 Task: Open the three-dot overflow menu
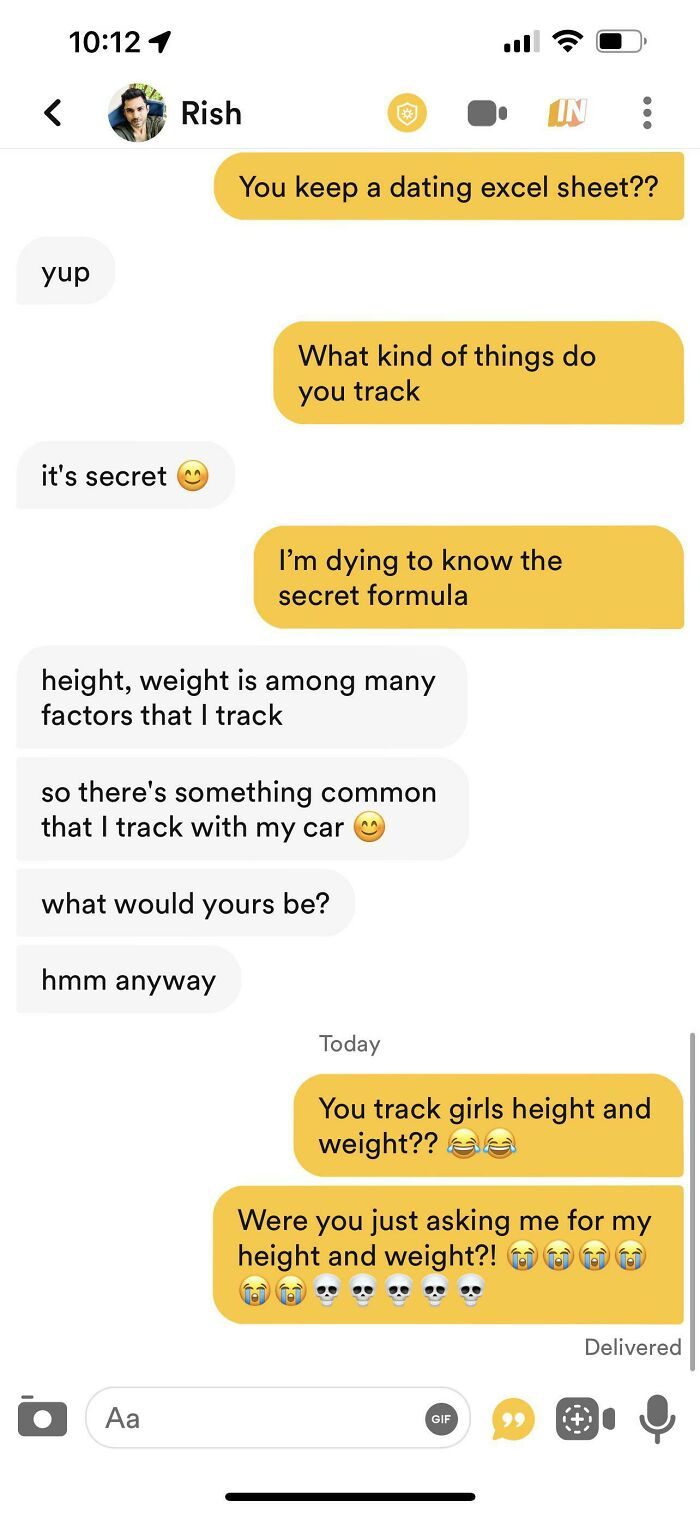pyautogui.click(x=647, y=113)
